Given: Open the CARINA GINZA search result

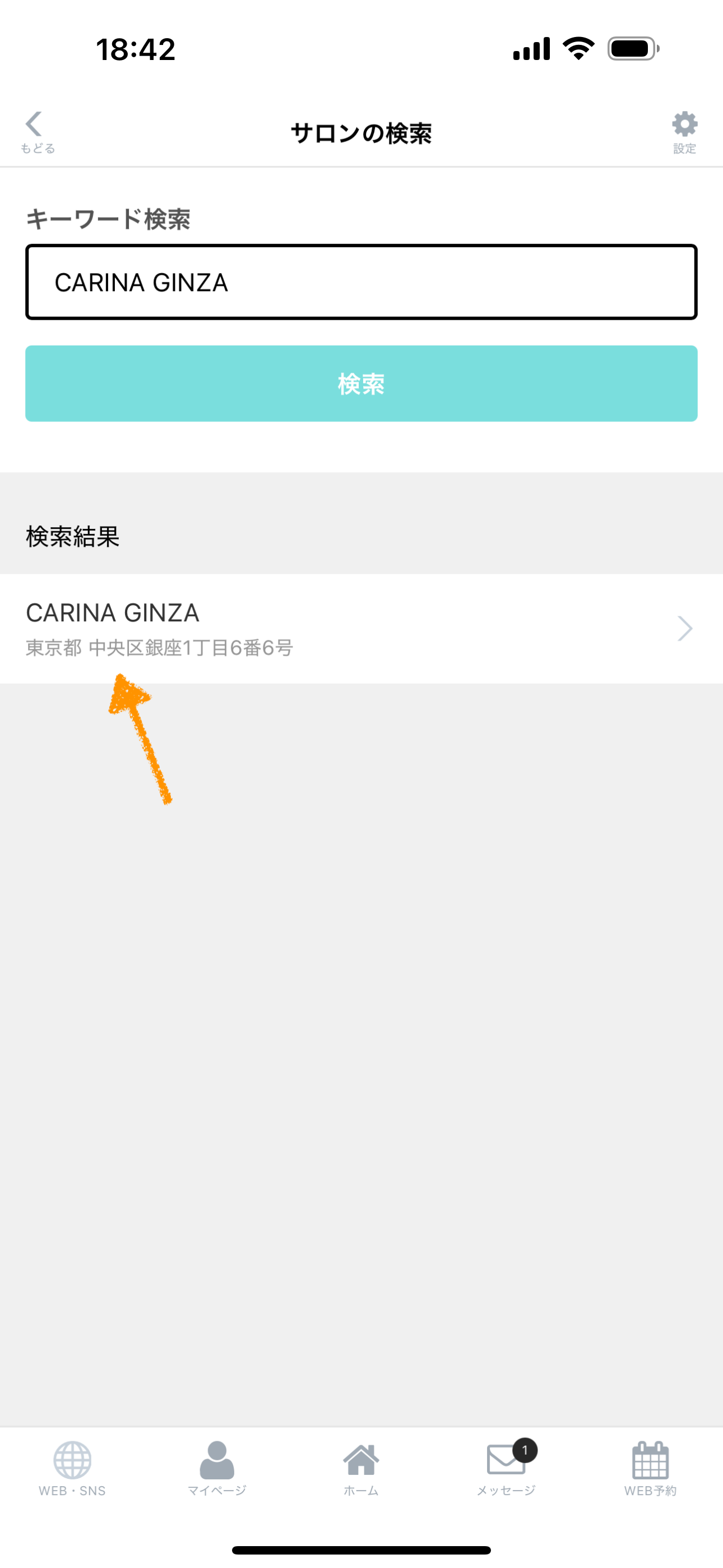Looking at the screenshot, I should point(361,628).
